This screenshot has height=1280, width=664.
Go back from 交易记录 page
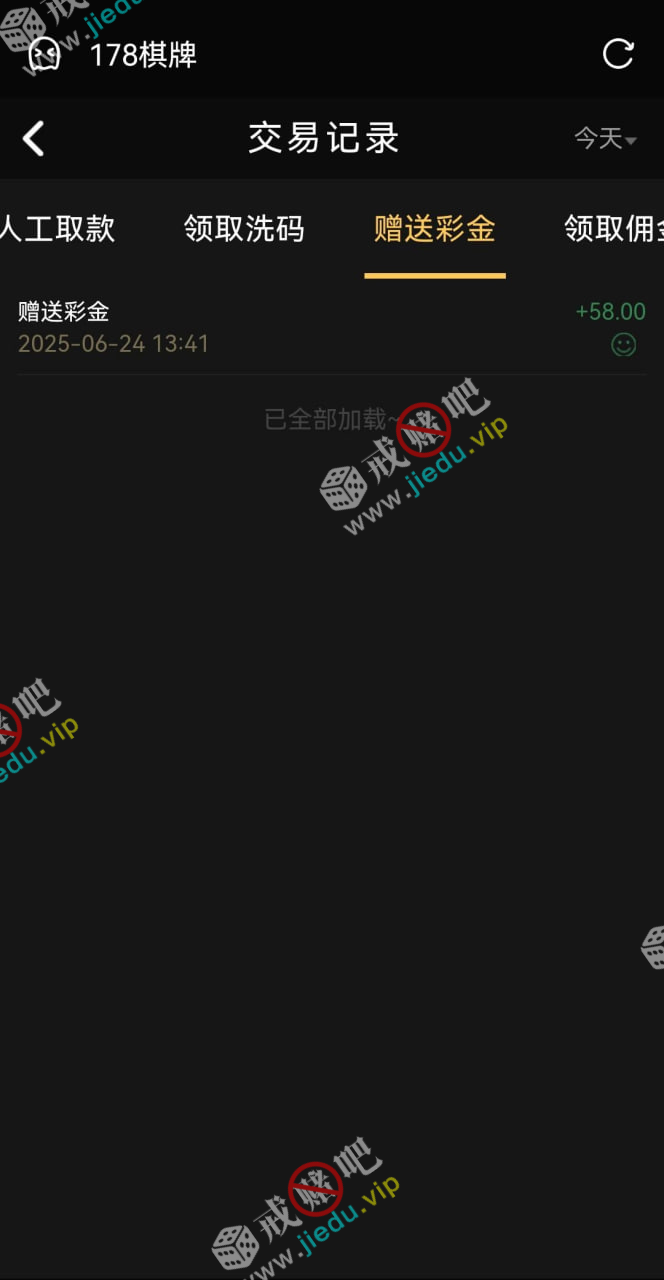pos(34,138)
